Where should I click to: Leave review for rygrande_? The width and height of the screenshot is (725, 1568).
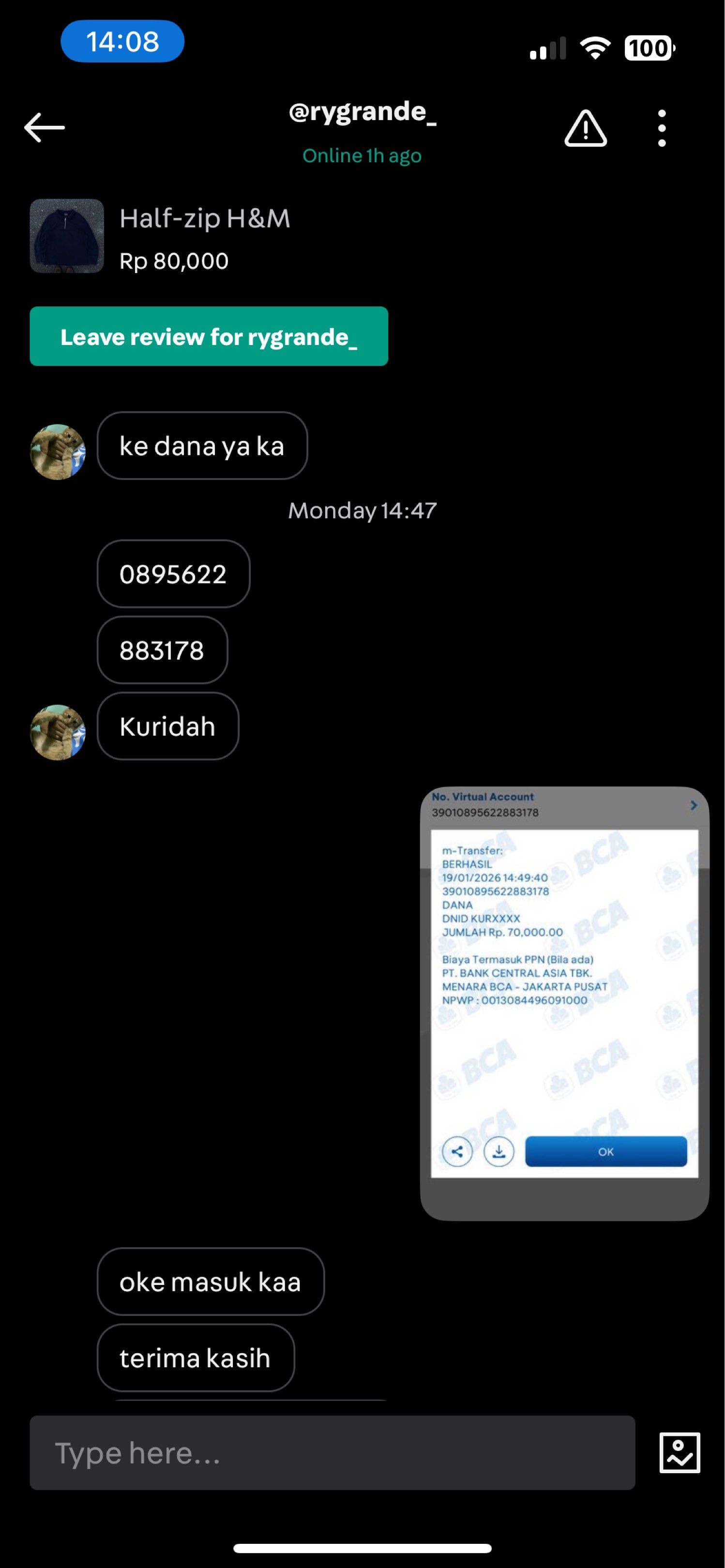(209, 336)
